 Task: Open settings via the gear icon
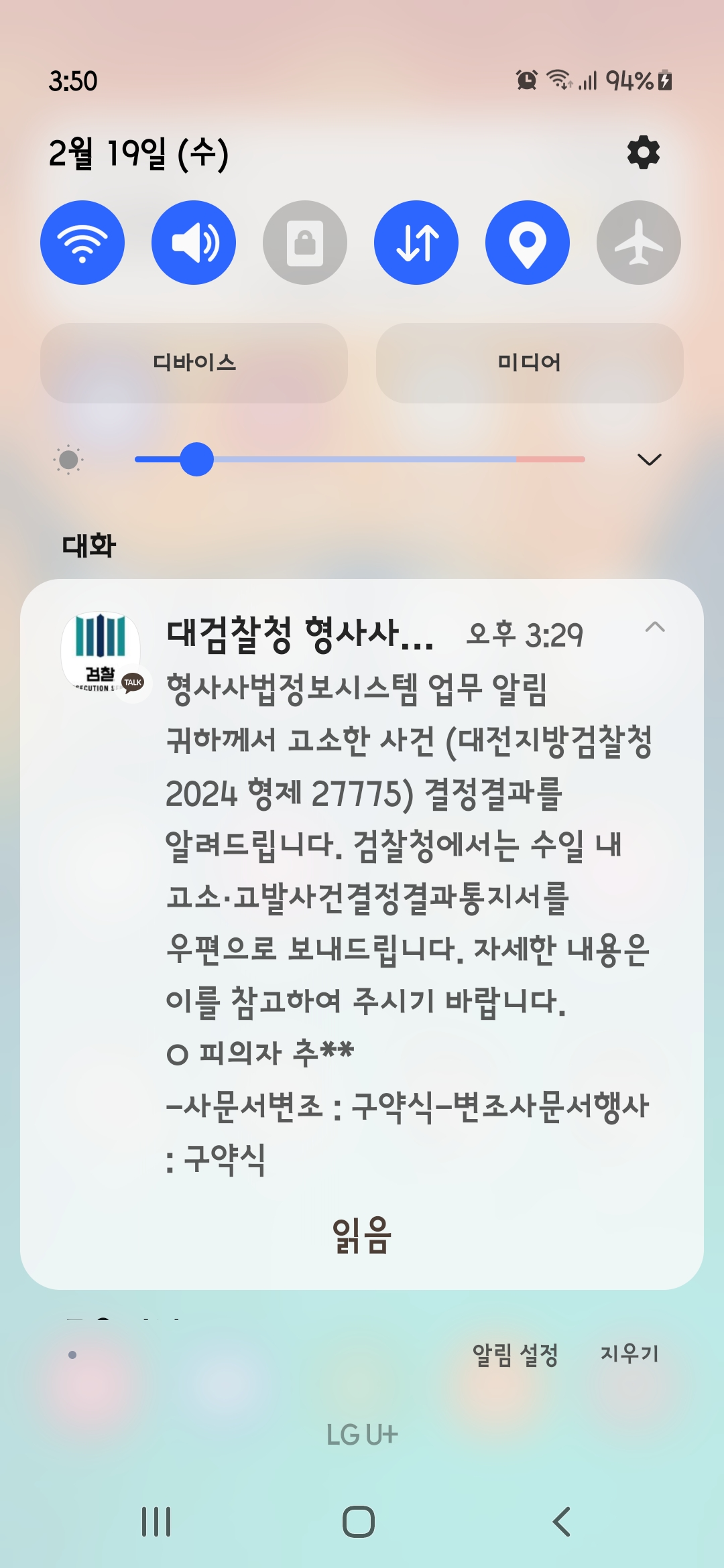[x=643, y=153]
